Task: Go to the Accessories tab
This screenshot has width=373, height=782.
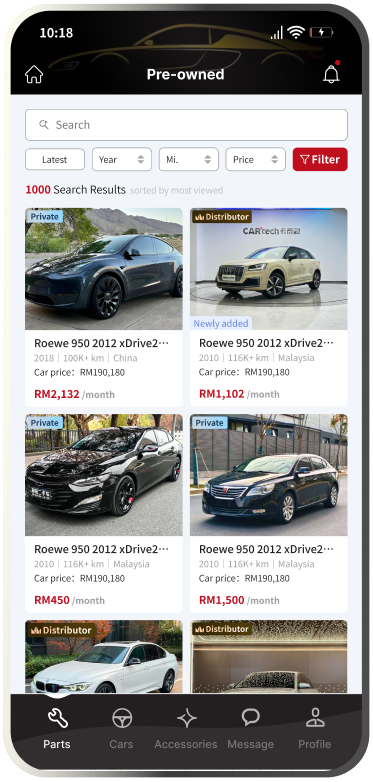Action: pyautogui.click(x=186, y=730)
